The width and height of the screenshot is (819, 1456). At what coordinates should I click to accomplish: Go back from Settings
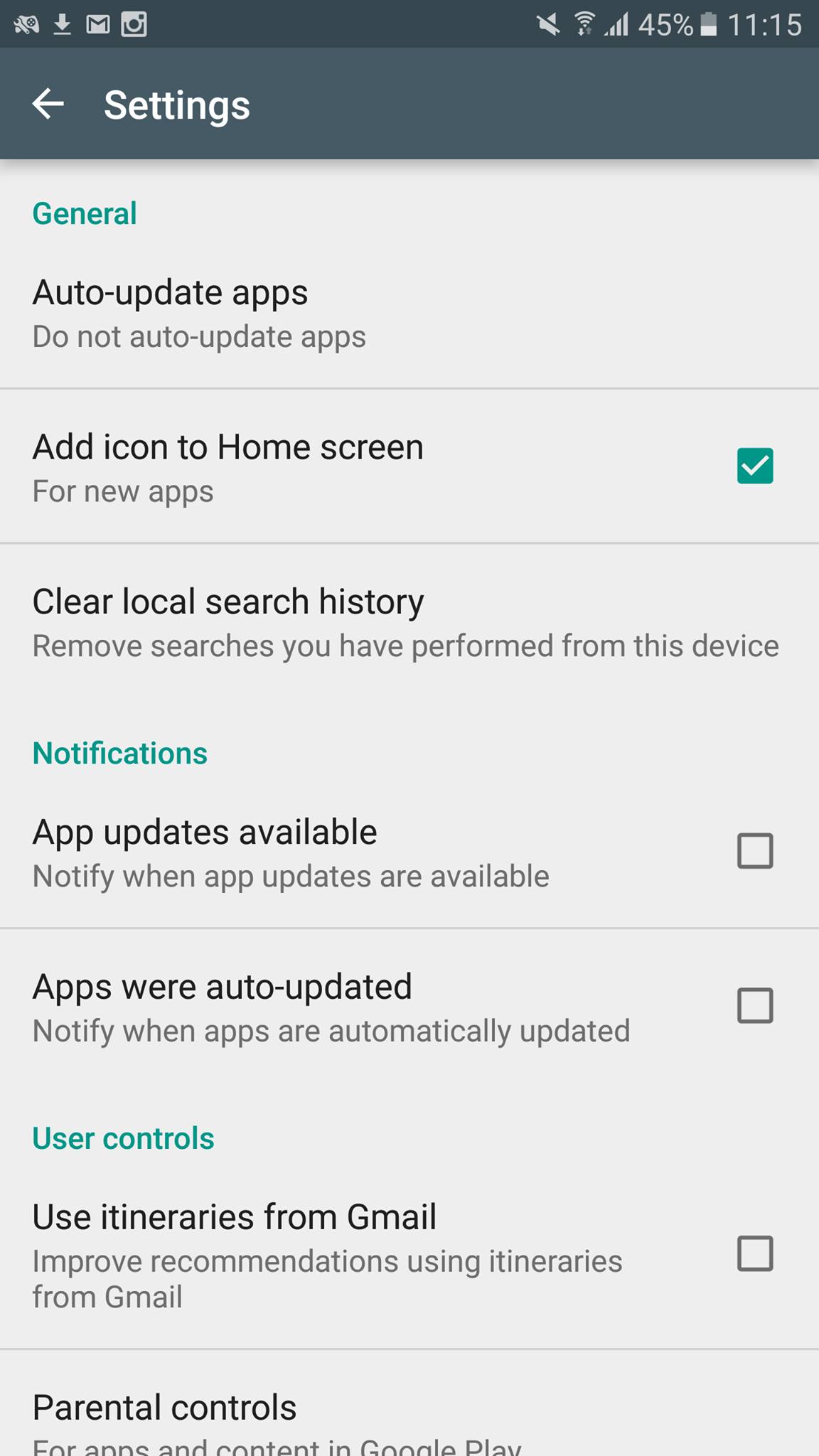tap(48, 104)
